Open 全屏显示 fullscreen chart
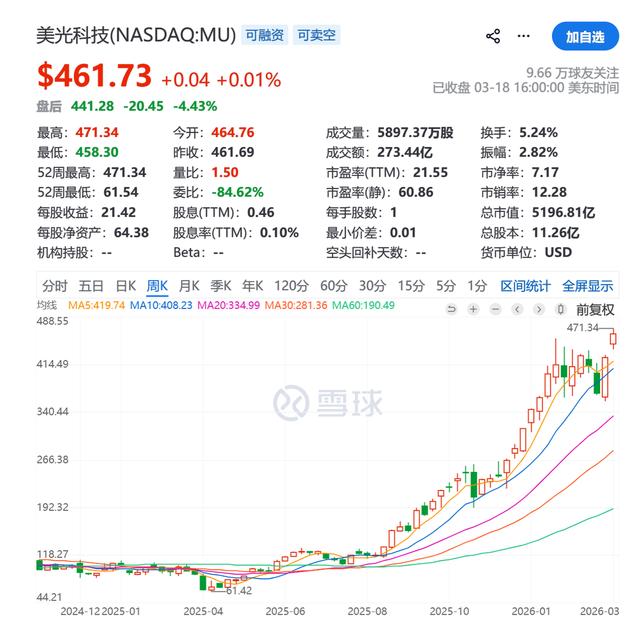This screenshot has height=626, width=640. point(587,286)
